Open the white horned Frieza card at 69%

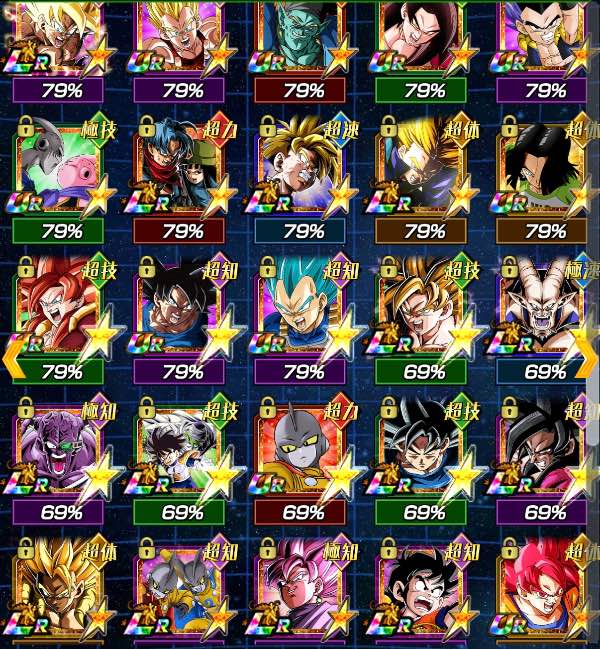pyautogui.click(x=544, y=310)
